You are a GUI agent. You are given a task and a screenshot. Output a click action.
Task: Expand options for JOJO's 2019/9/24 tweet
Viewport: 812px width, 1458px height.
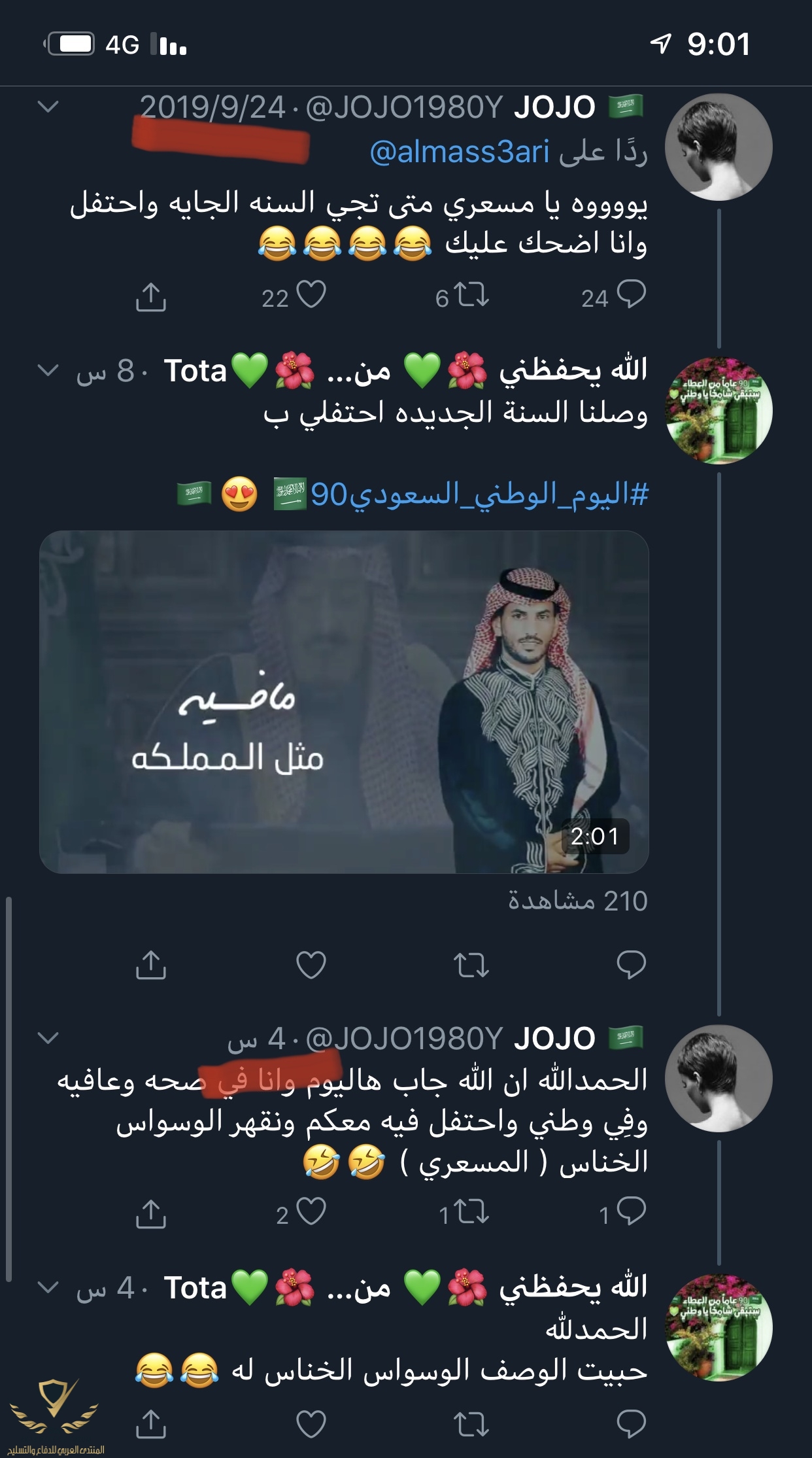pyautogui.click(x=48, y=107)
